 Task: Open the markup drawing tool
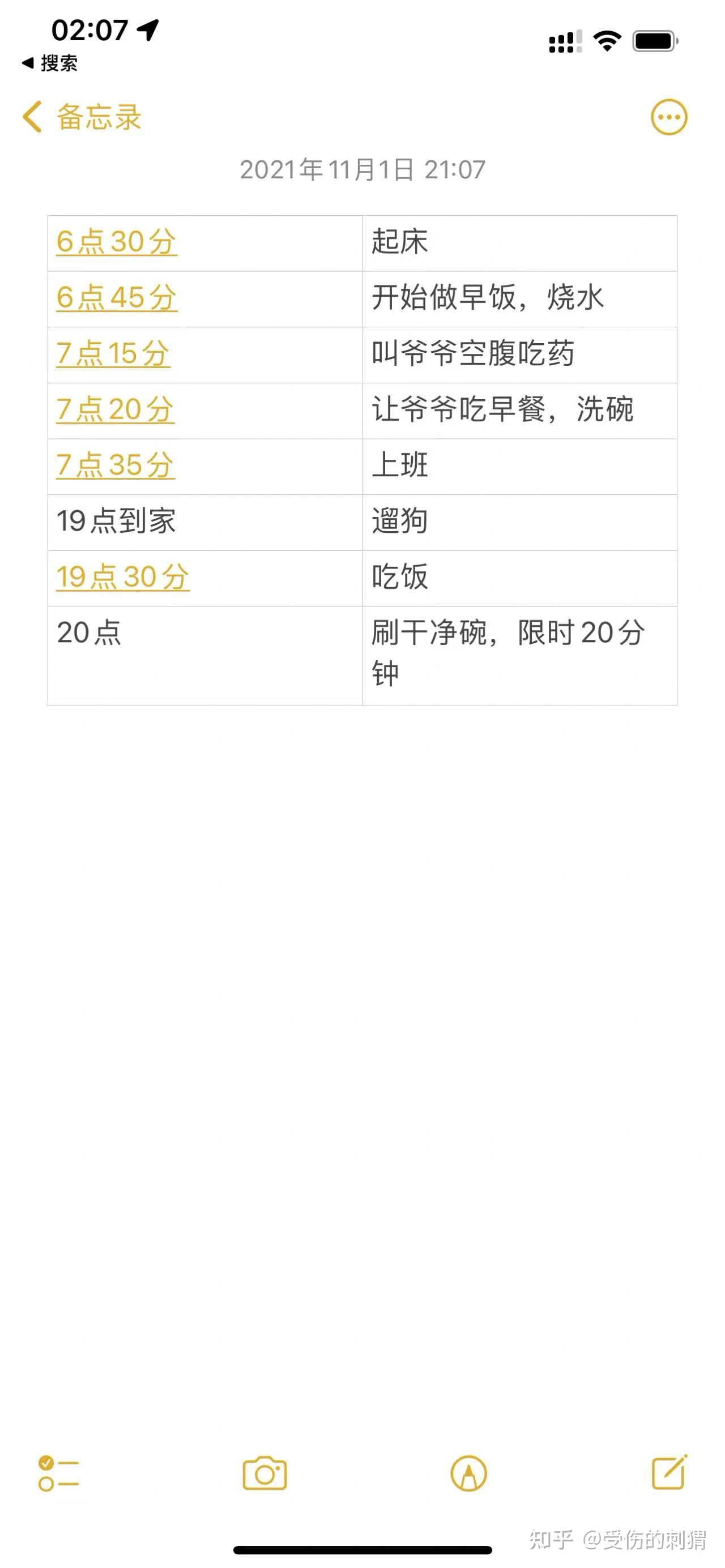tap(468, 1473)
